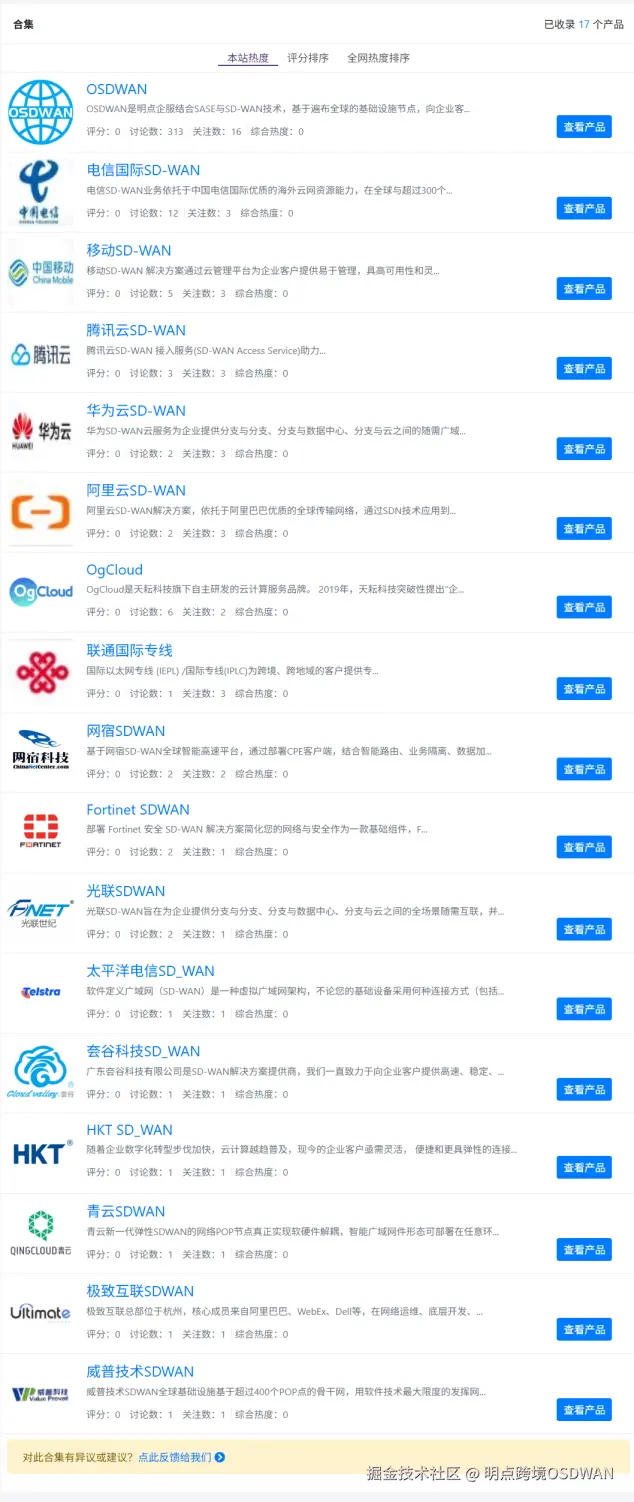Switch to the 评分排序 tab
This screenshot has width=634, height=1502.
[x=307, y=58]
